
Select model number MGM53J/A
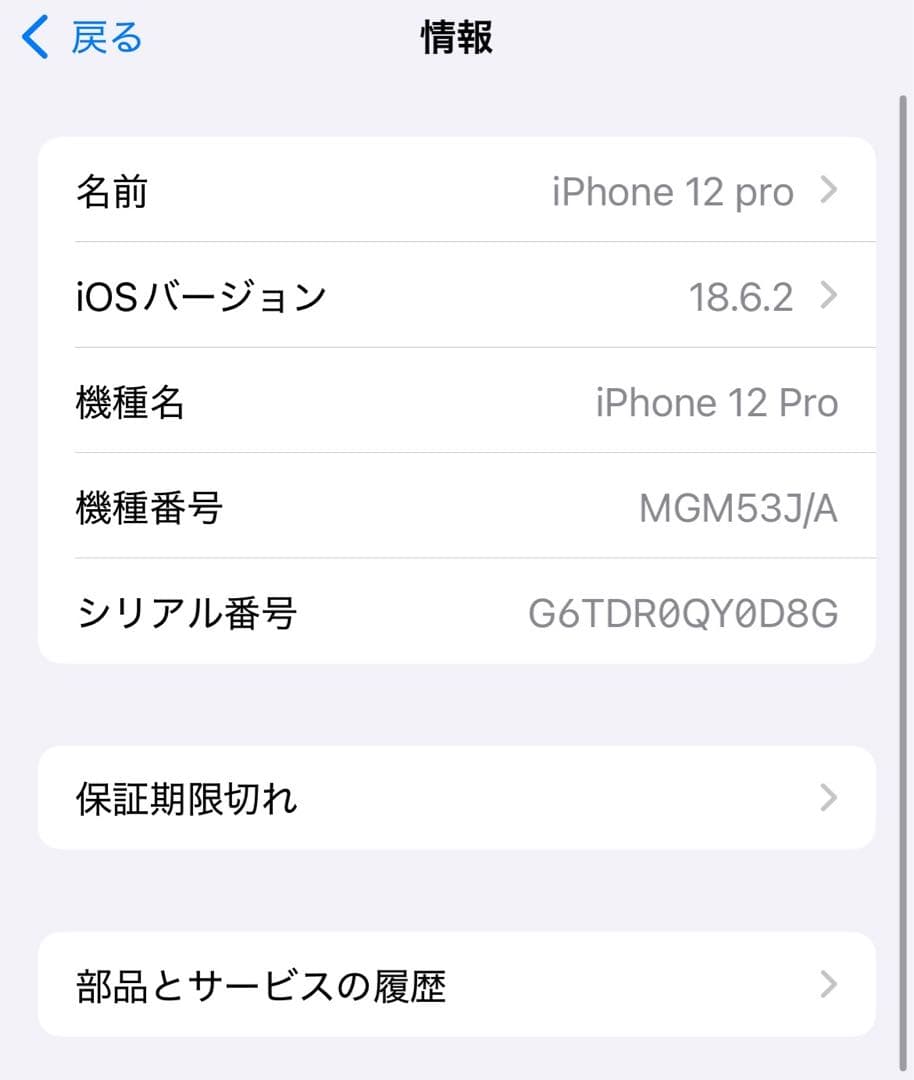pyautogui.click(x=739, y=508)
